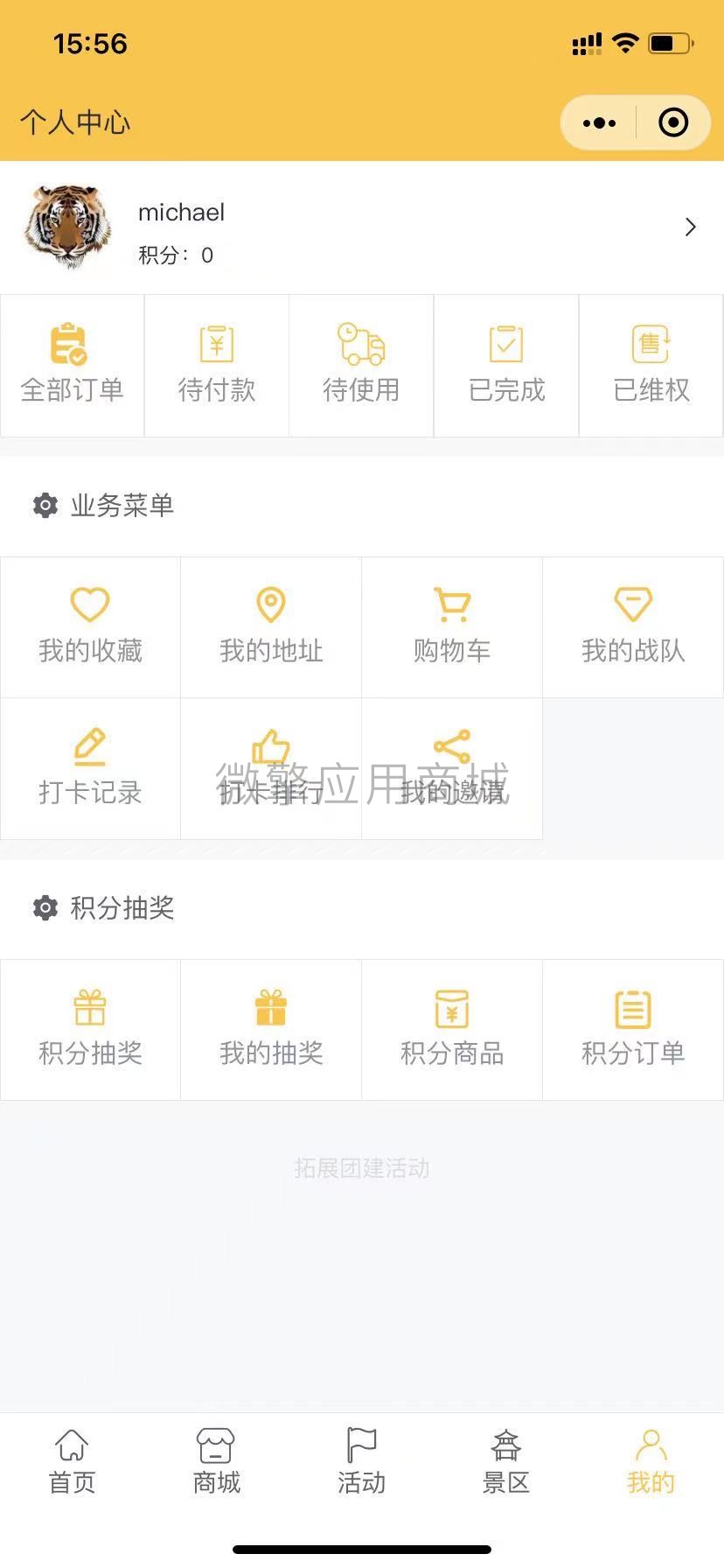Open 待付款 pending payment orders
724x1568 pixels.
(217, 366)
